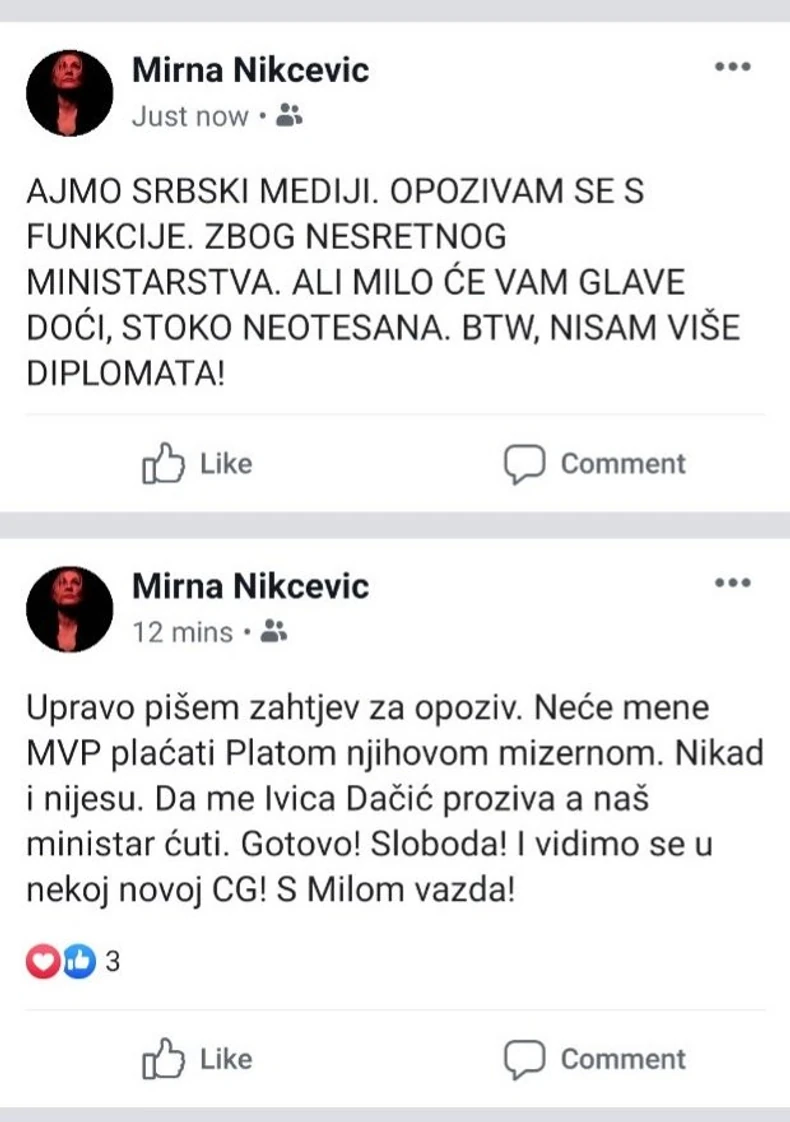
Task: Like the 'AJMO SRBSKI MEDIJI' post
Action: (x=197, y=464)
